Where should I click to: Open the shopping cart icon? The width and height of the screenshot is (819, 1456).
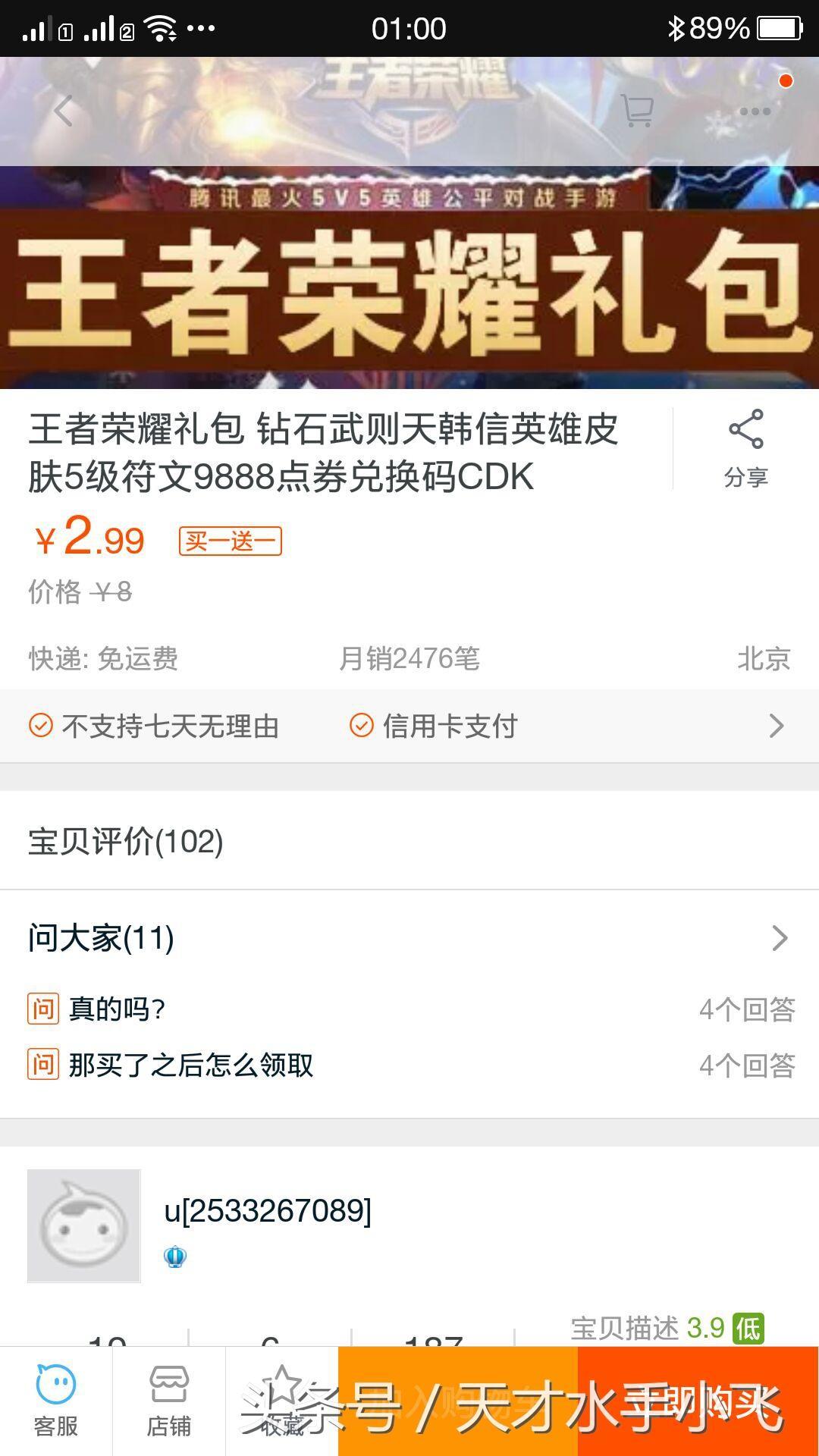pos(637,111)
